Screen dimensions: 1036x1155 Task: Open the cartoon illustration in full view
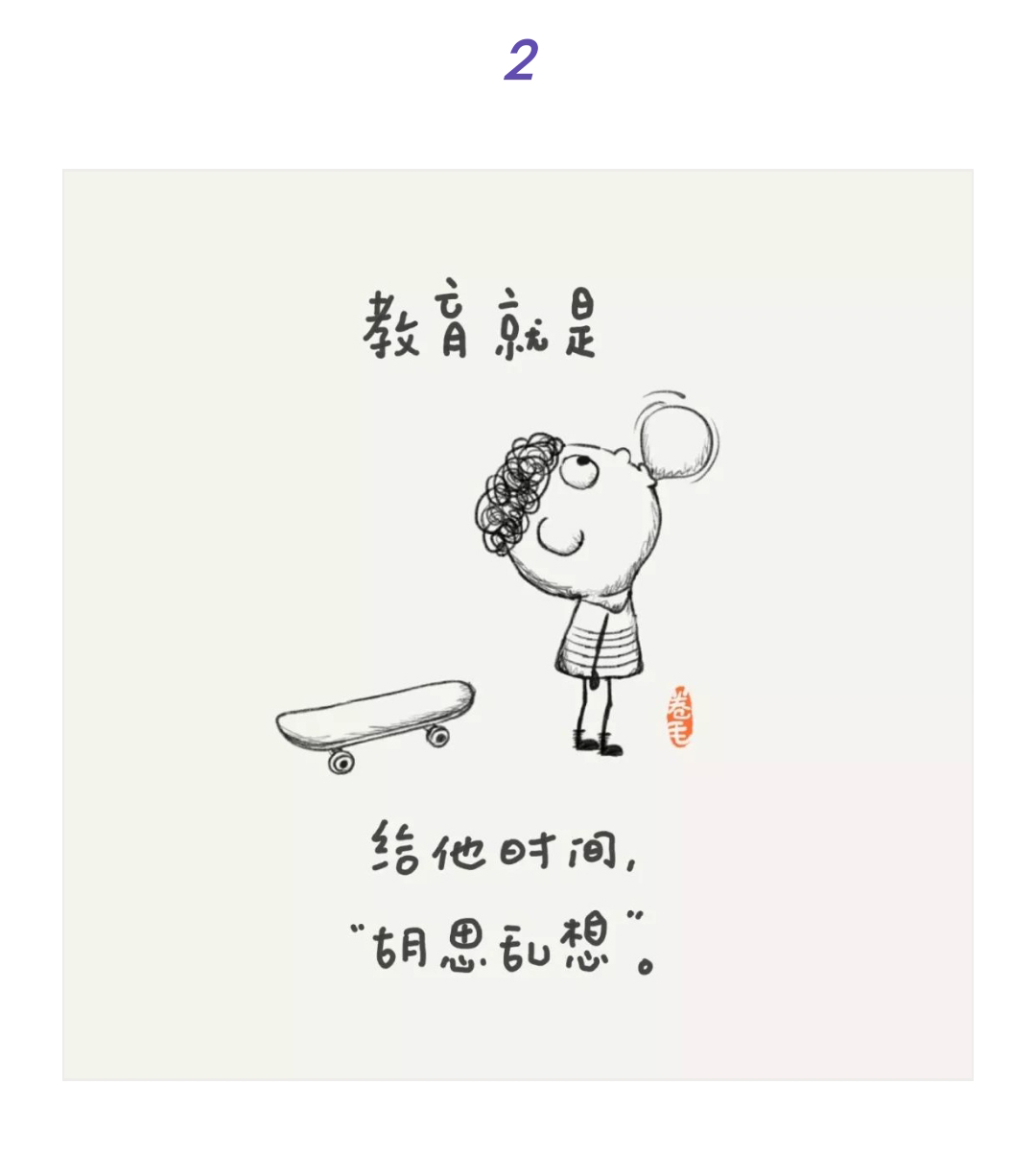pos(518,625)
